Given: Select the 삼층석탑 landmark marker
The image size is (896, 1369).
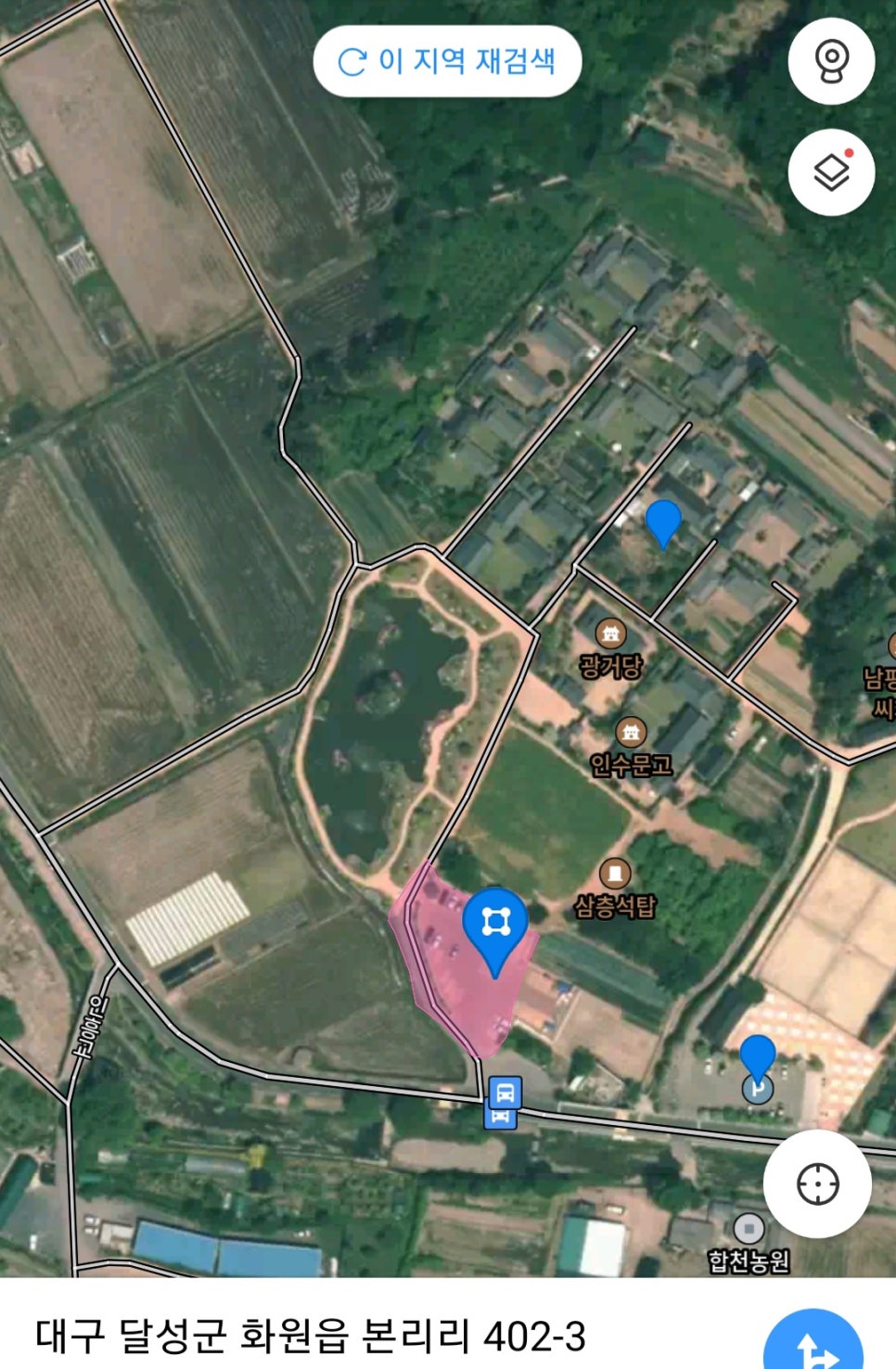Looking at the screenshot, I should coord(615,874).
